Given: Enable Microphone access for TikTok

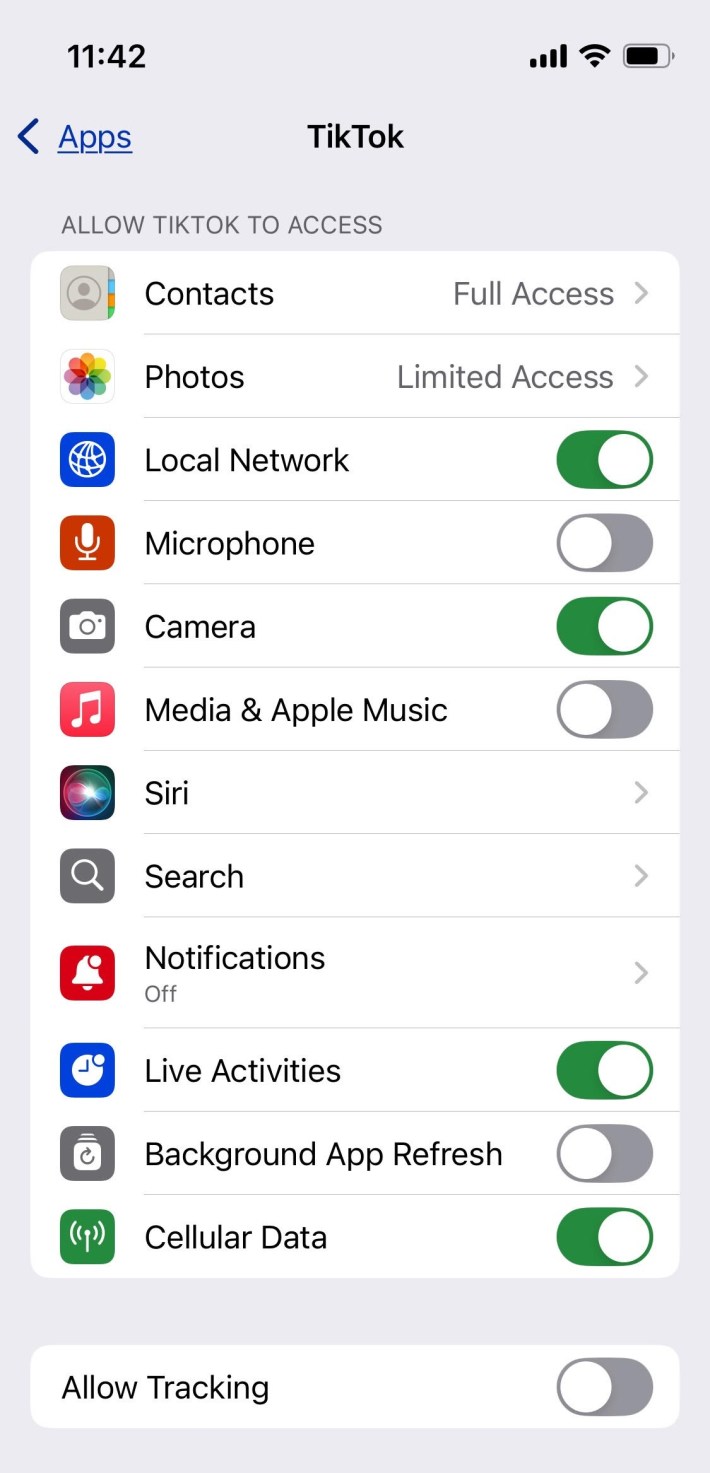Looking at the screenshot, I should click(604, 544).
